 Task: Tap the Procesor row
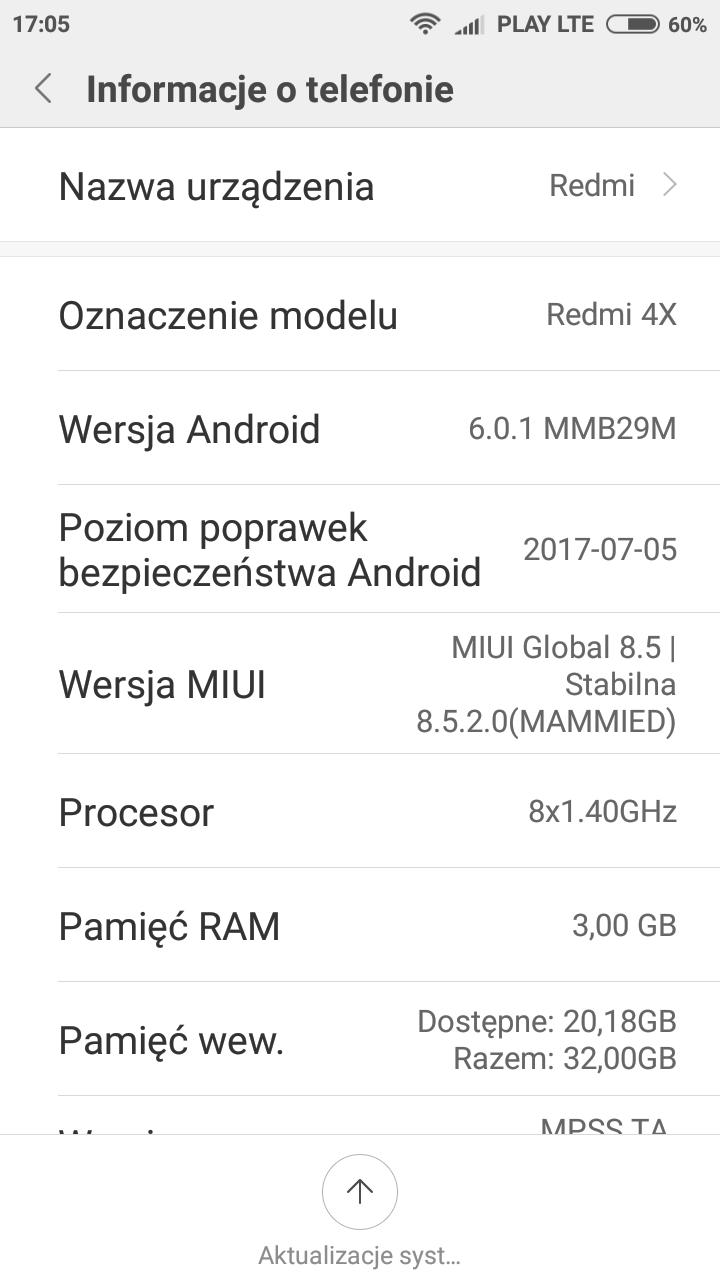tap(360, 812)
